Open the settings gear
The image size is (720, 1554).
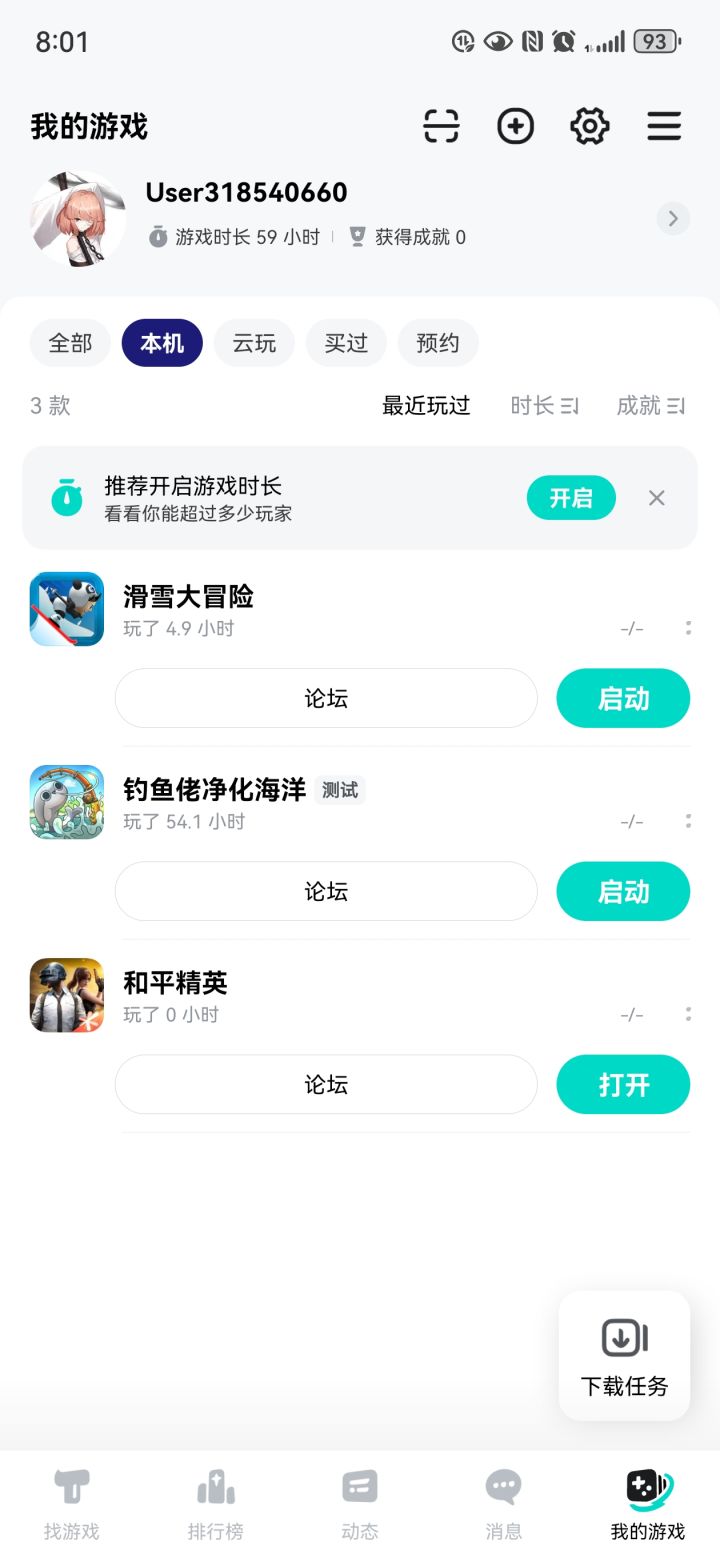(590, 126)
